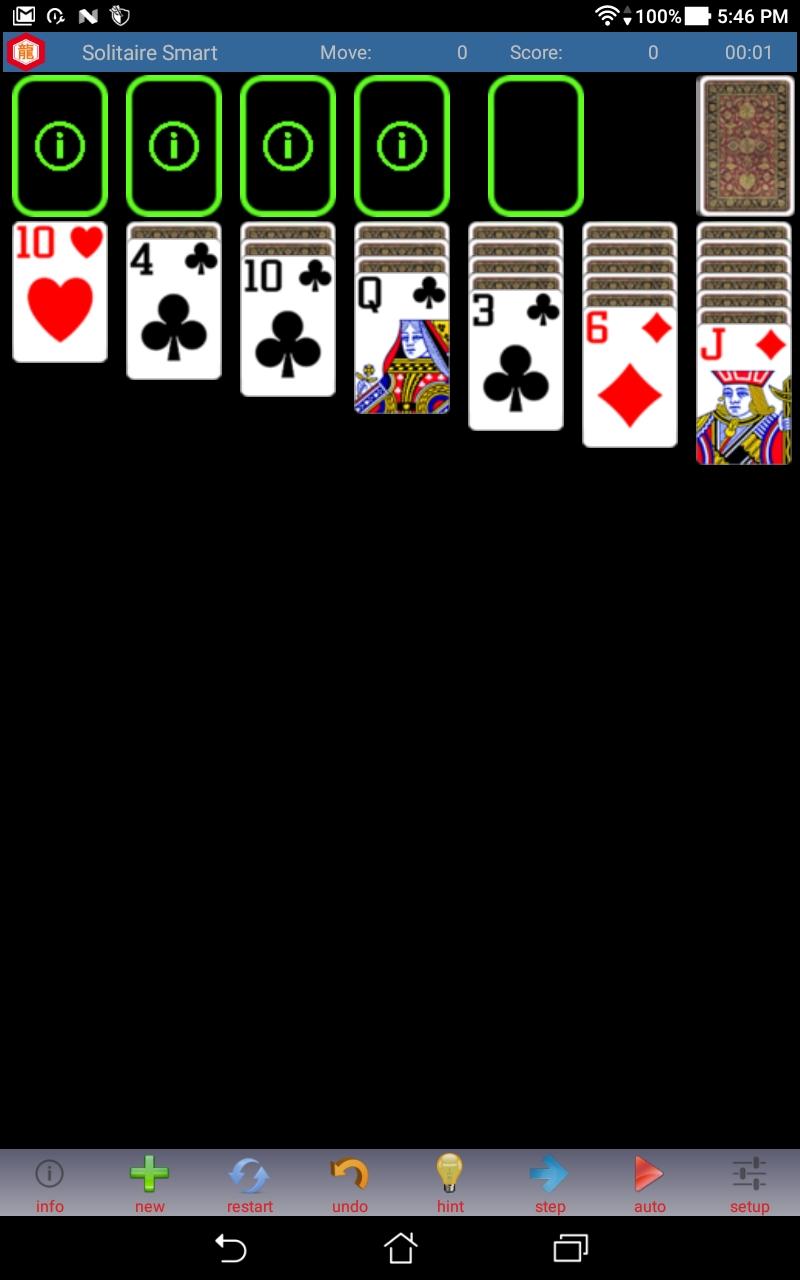Start a new game
Screen dimensions: 800x1280
tap(149, 1183)
